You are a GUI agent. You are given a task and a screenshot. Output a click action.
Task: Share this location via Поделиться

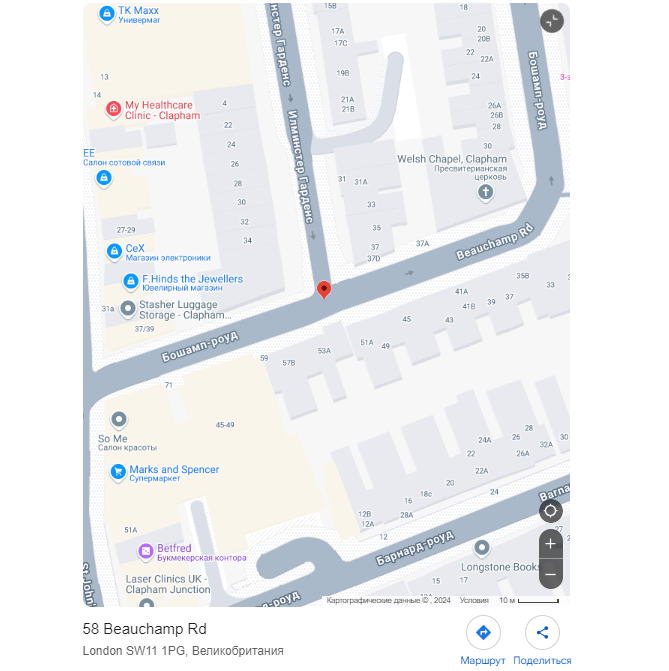point(542,632)
